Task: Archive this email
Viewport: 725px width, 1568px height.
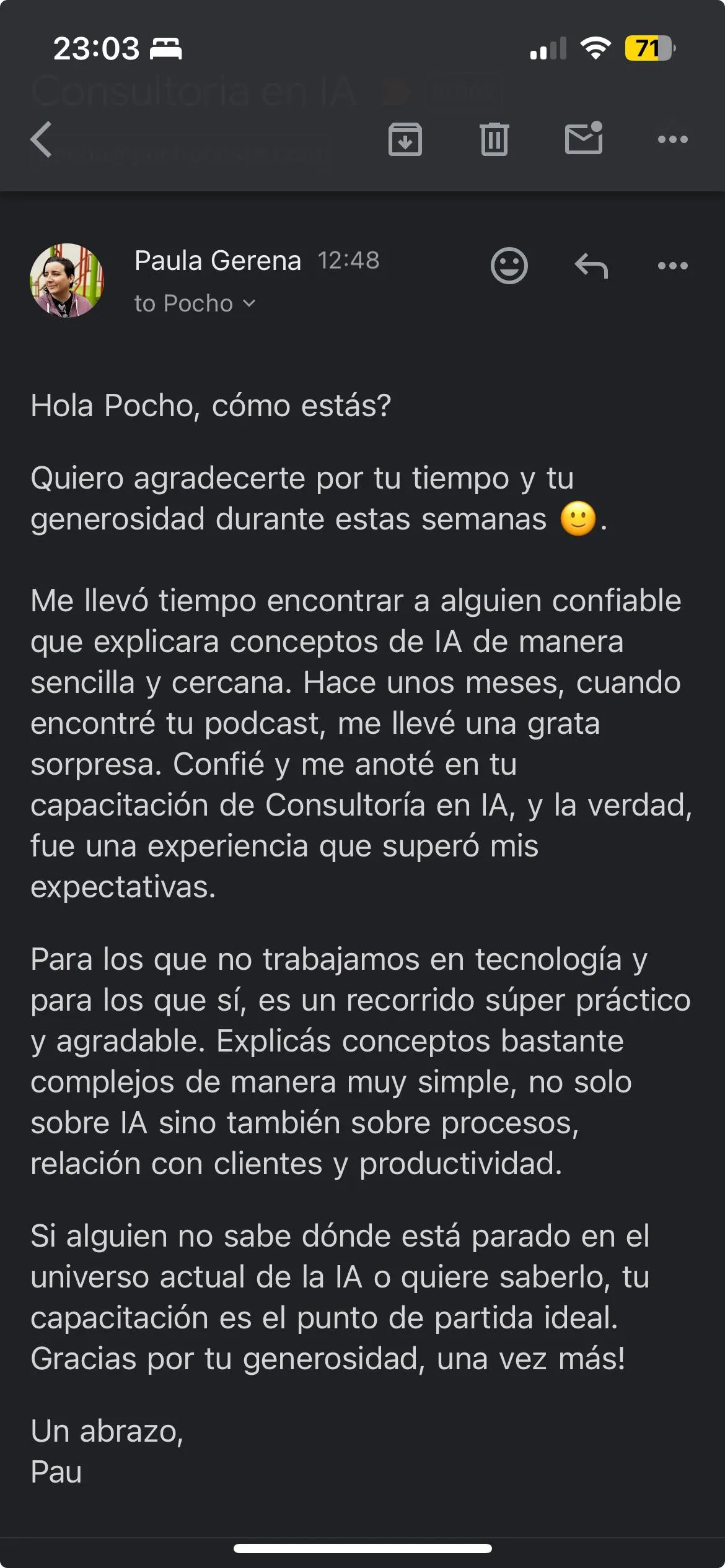Action: pos(405,139)
